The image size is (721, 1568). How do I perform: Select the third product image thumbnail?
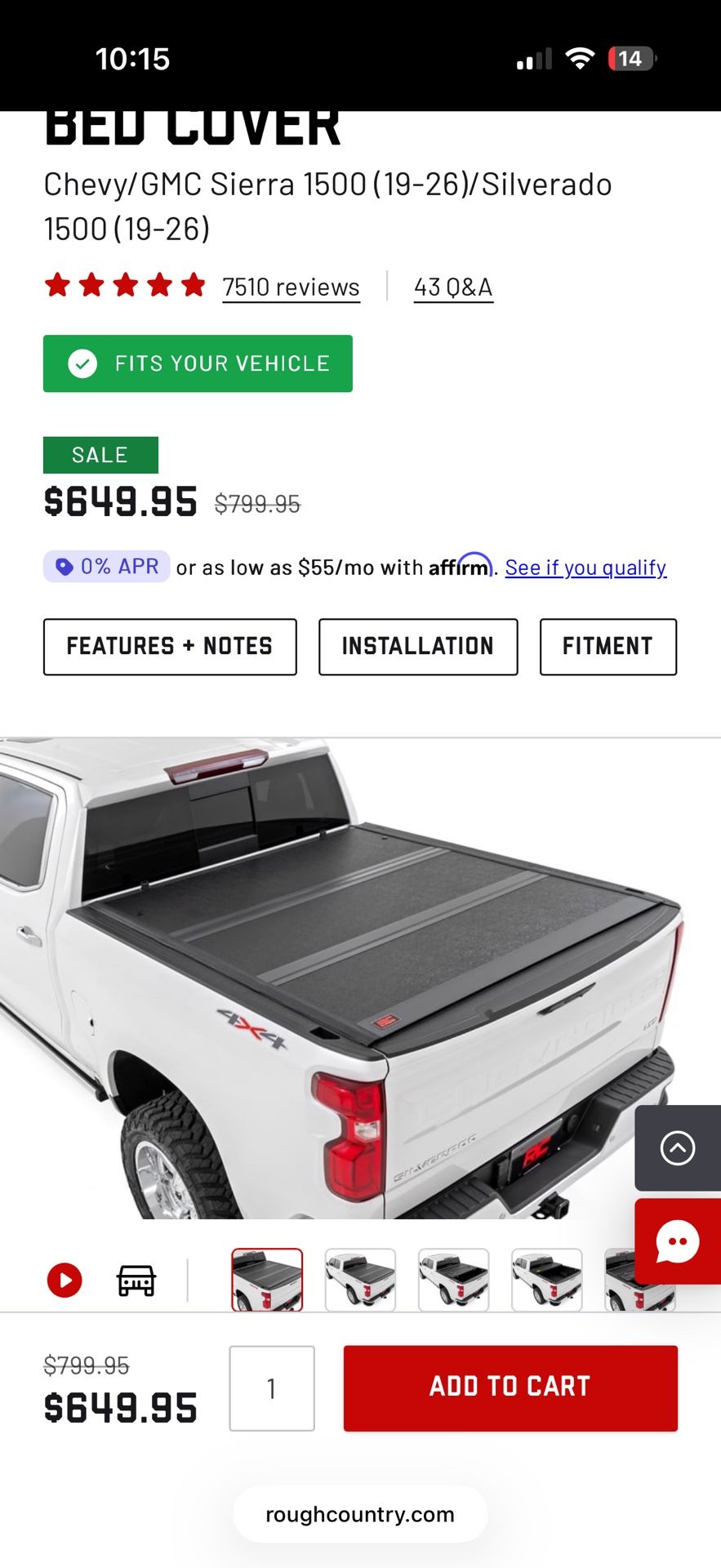pyautogui.click(x=453, y=1280)
